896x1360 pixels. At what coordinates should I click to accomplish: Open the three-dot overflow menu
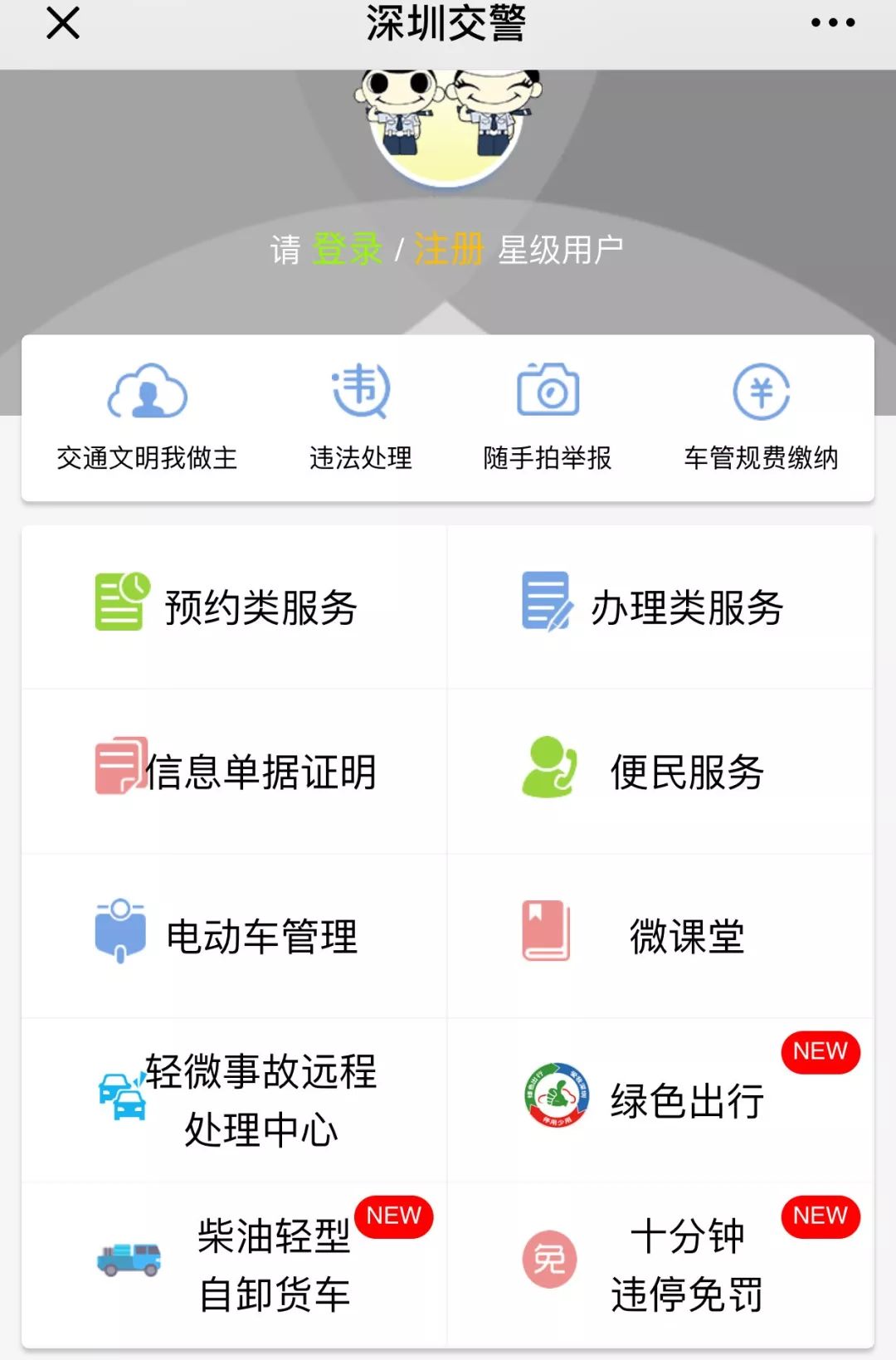(832, 23)
